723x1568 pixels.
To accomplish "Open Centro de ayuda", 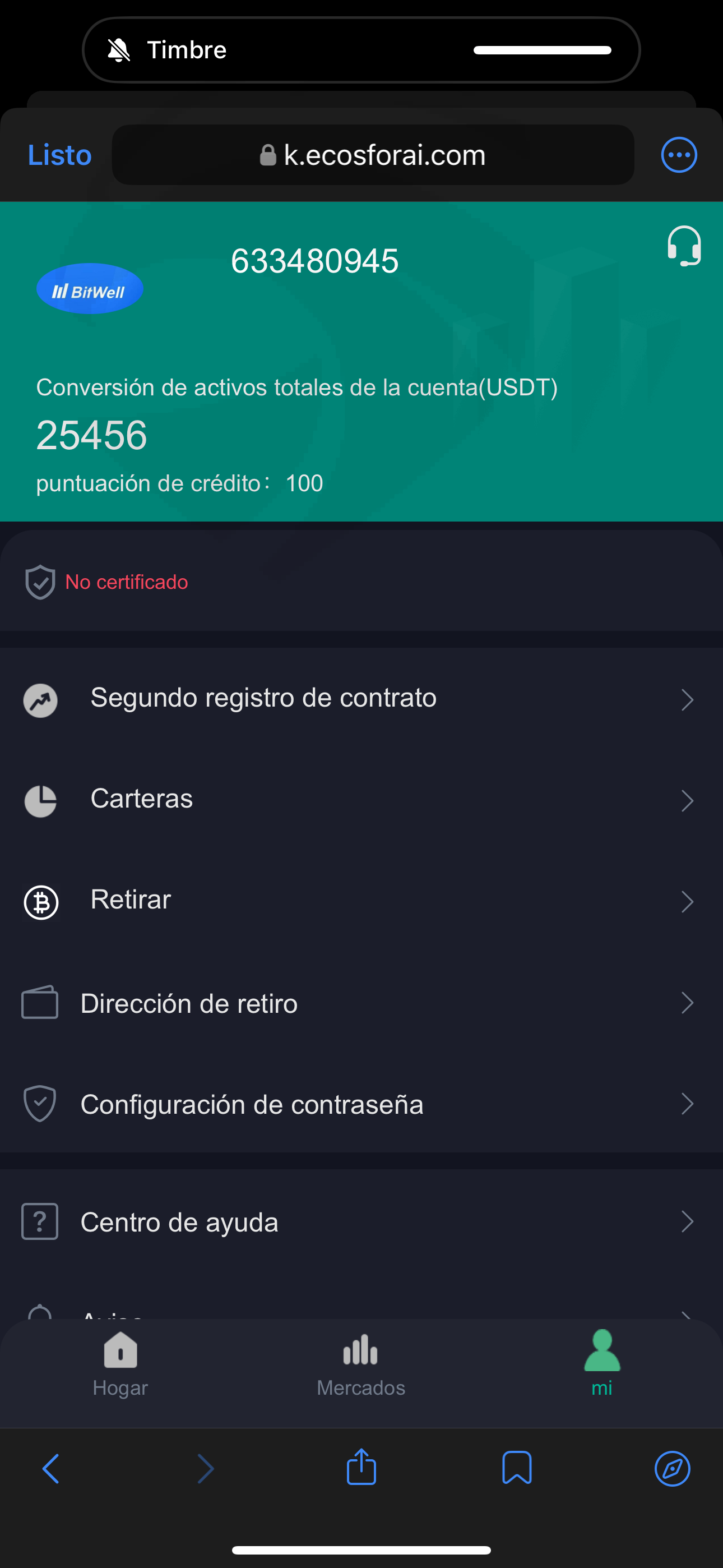I will (361, 1221).
